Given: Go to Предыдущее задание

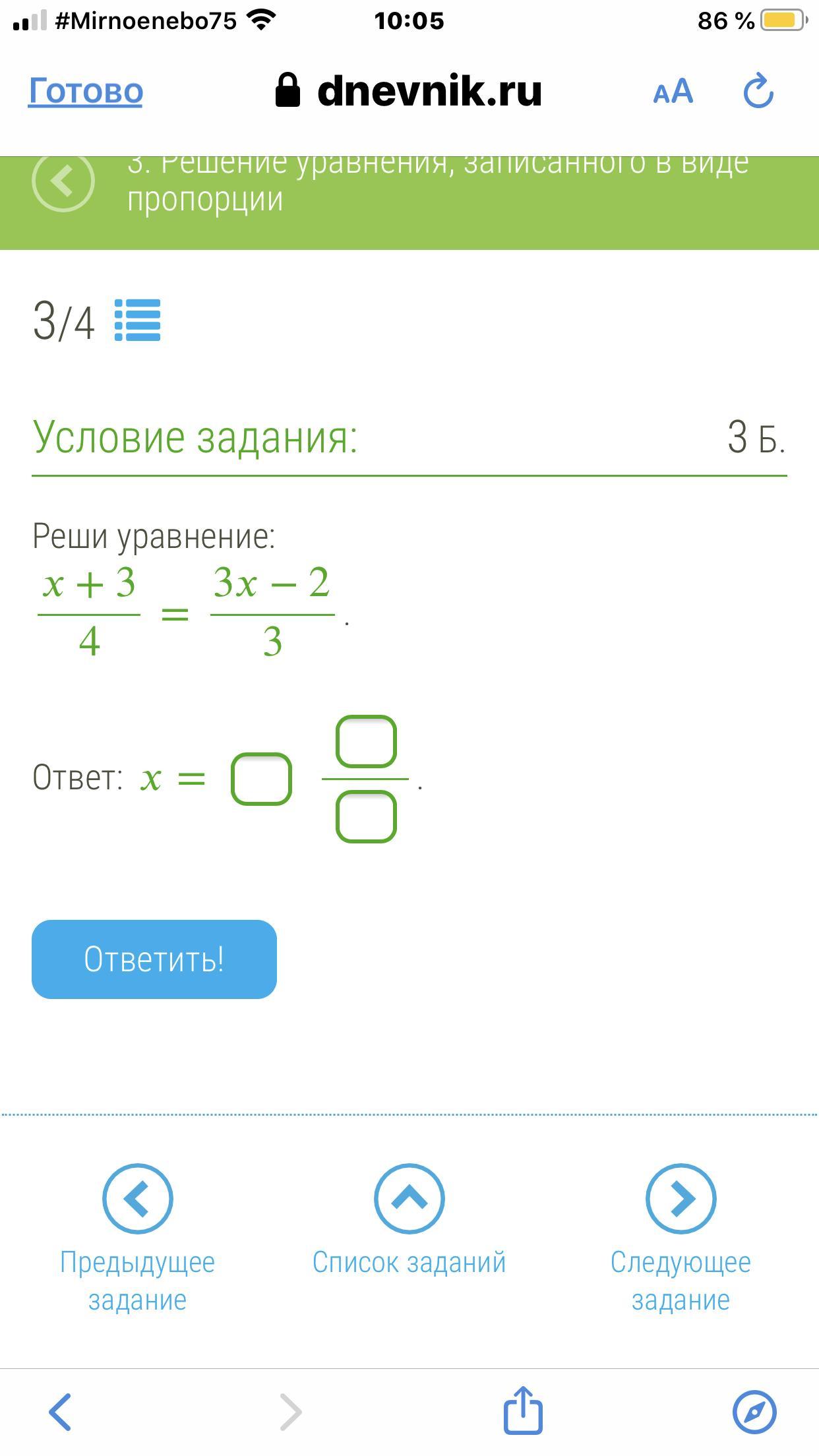Looking at the screenshot, I should tap(137, 1239).
